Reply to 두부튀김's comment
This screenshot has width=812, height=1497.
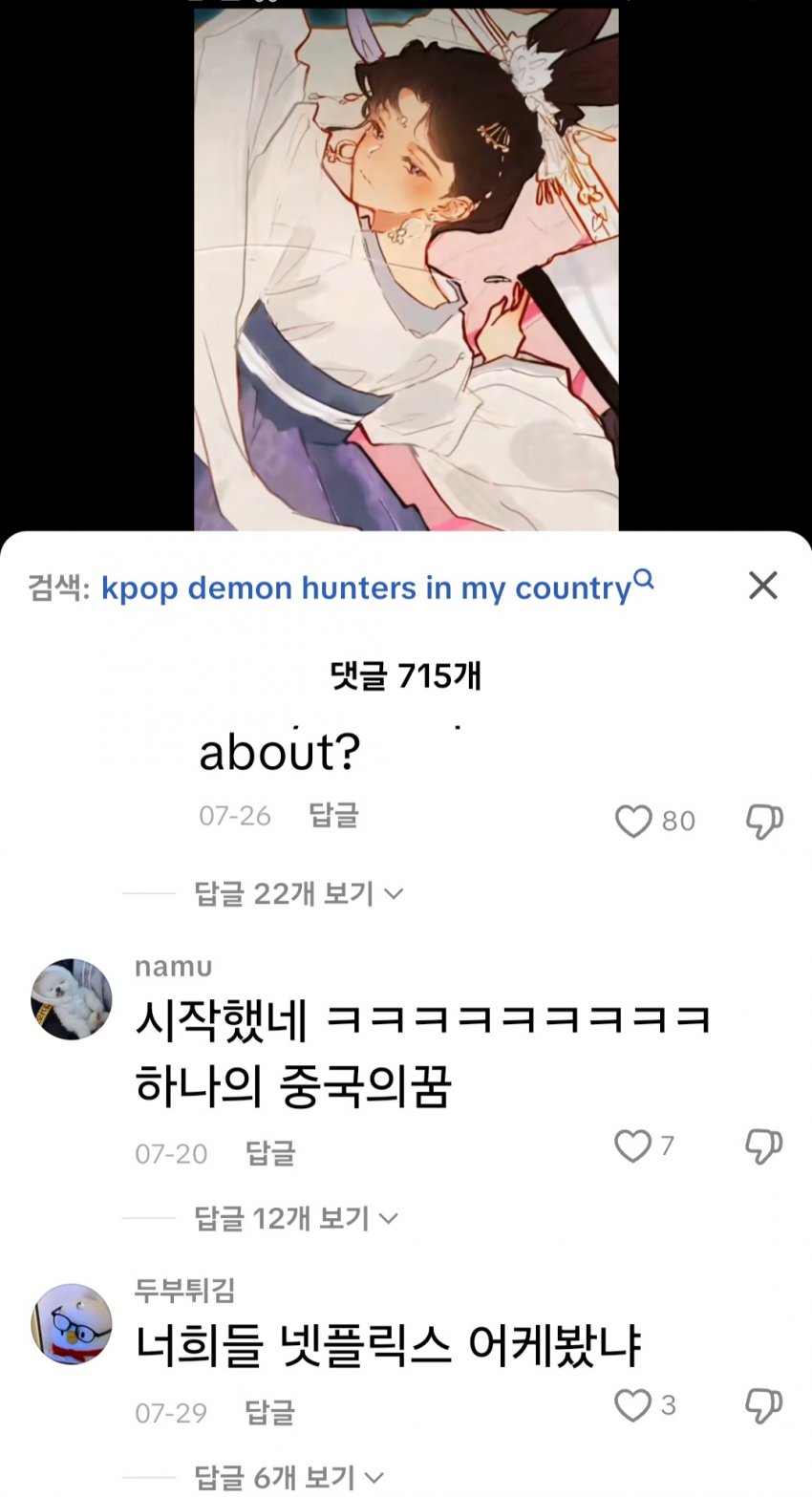pyautogui.click(x=270, y=1412)
